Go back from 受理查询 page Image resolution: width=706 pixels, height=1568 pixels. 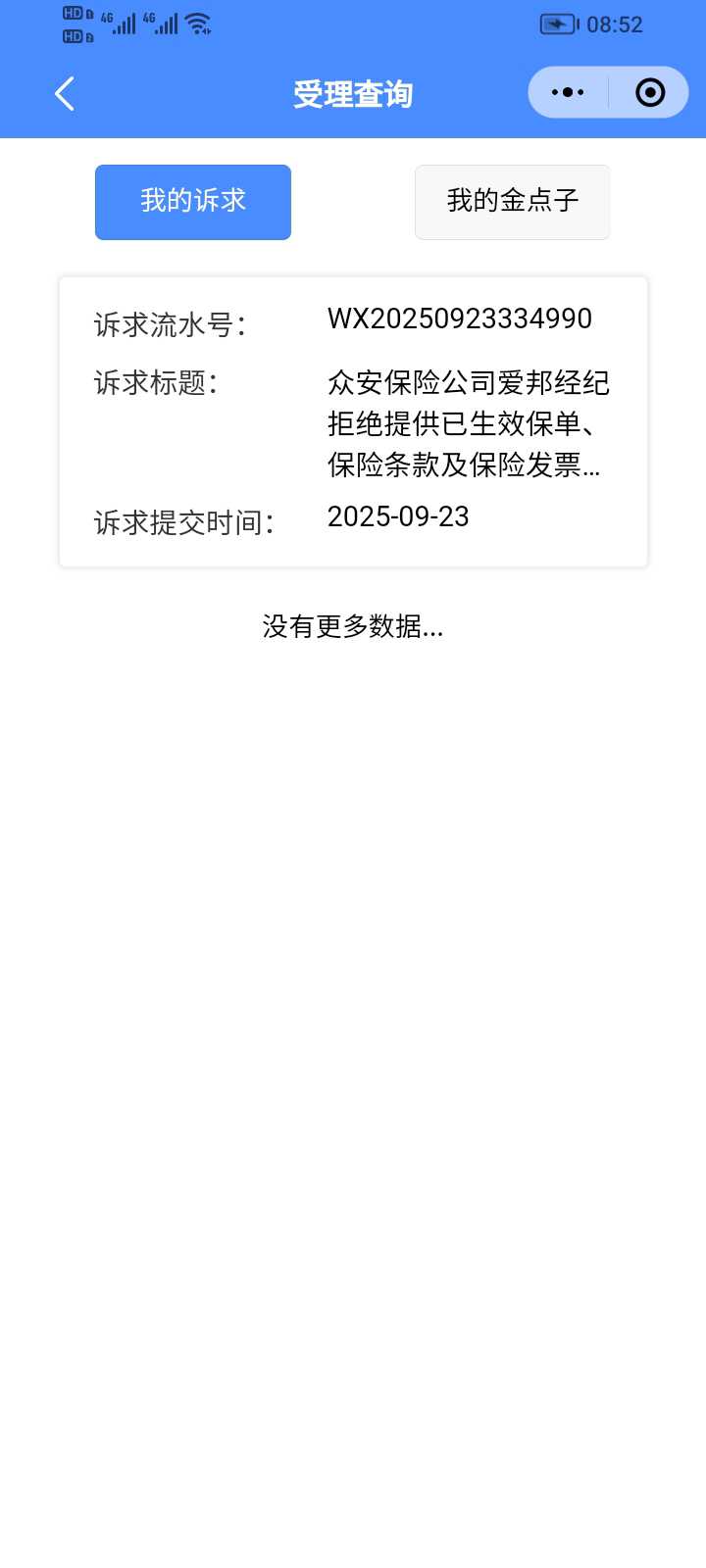tap(65, 94)
